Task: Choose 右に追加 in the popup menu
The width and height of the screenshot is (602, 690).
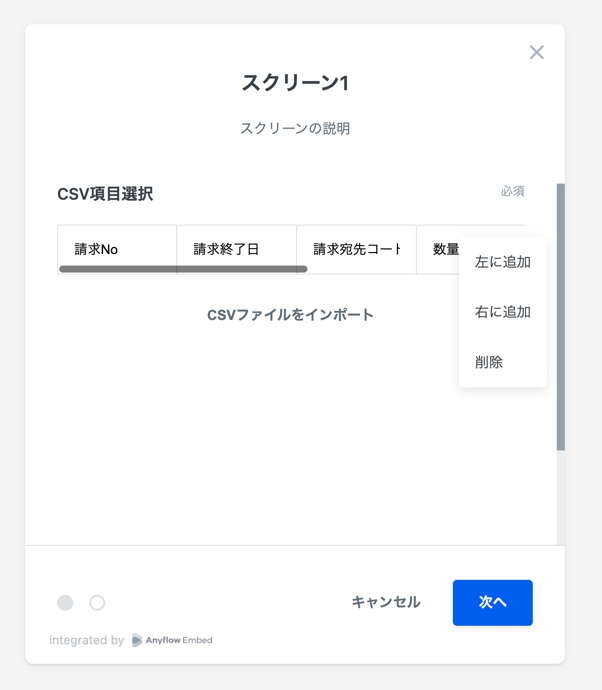Action: click(502, 312)
